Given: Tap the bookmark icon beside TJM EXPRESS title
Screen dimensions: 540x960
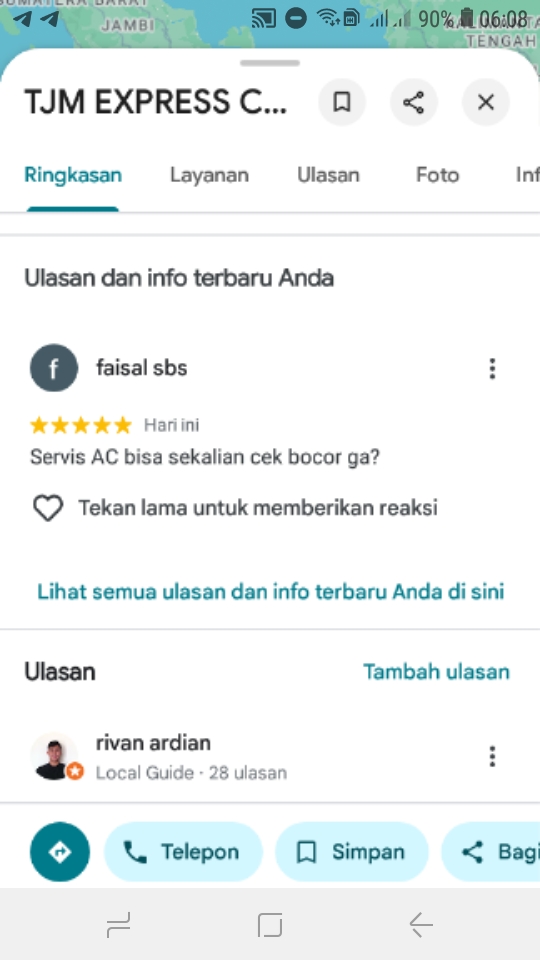Looking at the screenshot, I should (x=342, y=102).
